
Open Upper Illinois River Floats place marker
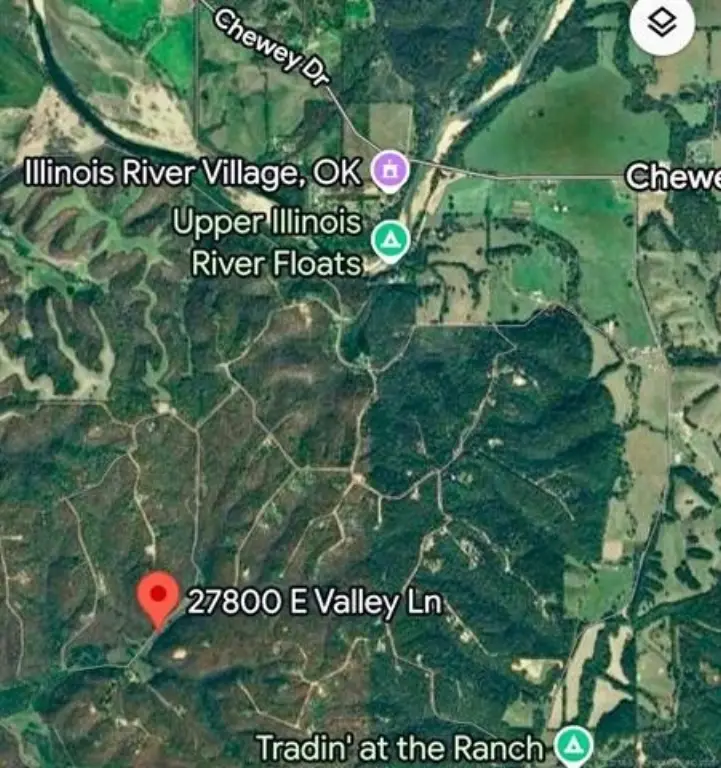click(x=391, y=240)
